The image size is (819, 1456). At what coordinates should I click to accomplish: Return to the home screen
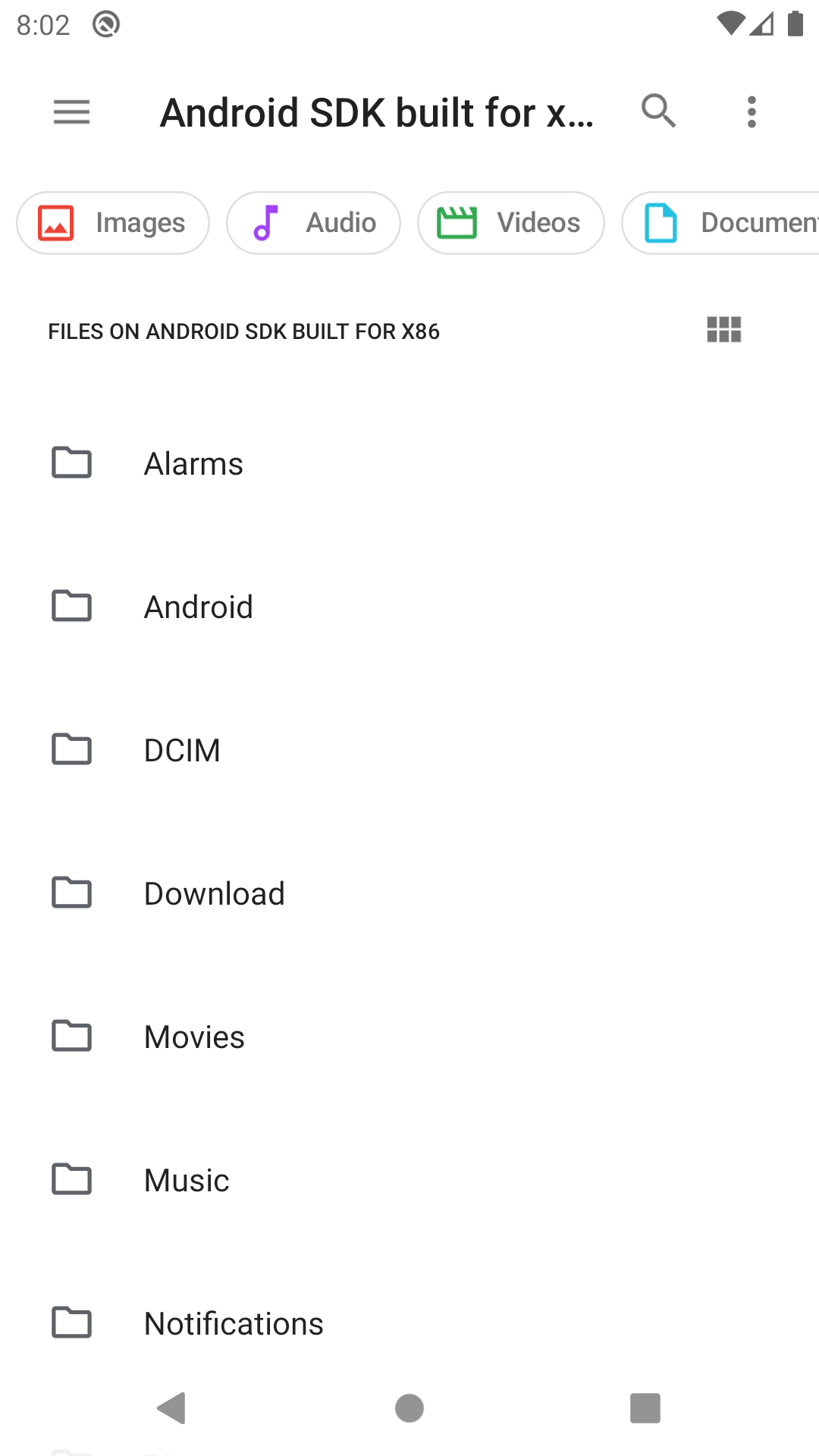click(x=409, y=1408)
